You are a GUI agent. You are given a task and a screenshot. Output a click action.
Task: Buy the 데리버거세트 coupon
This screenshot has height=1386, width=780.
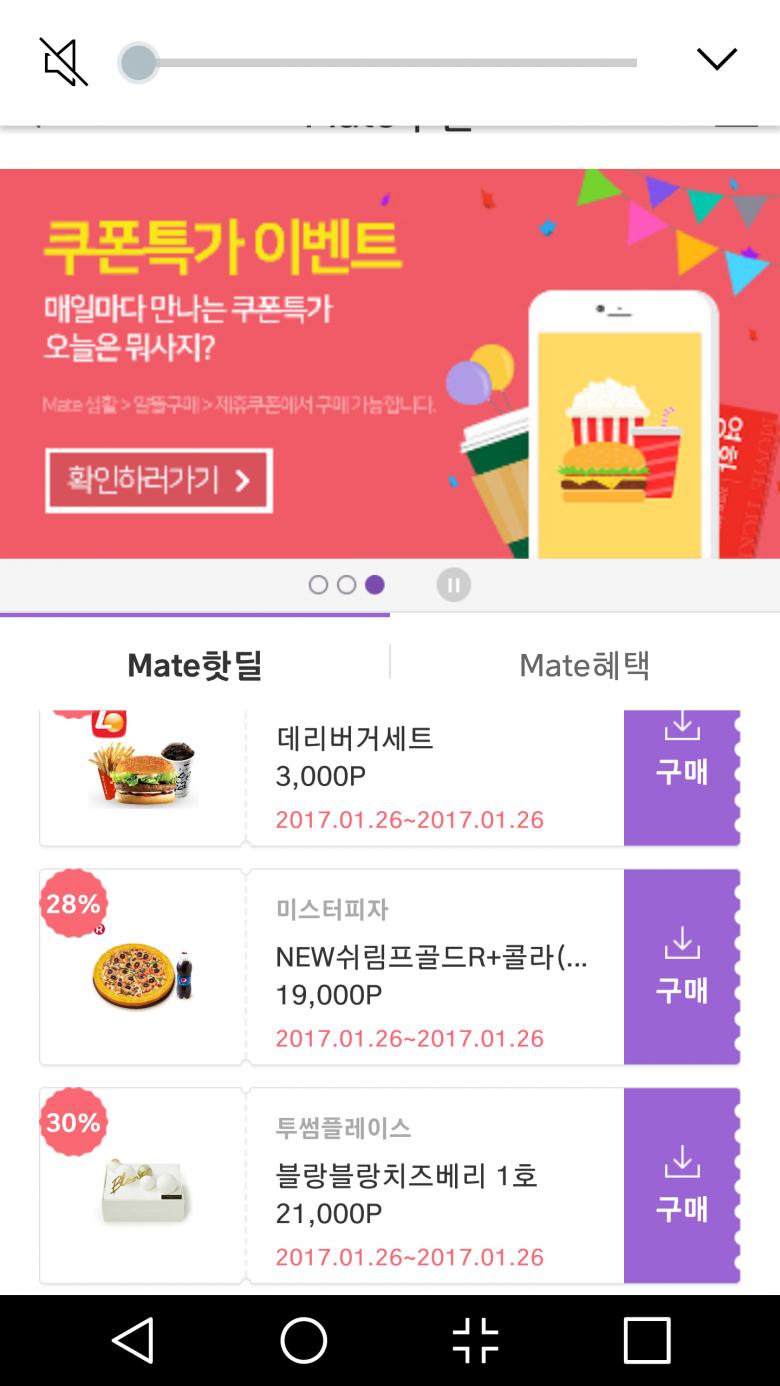coord(681,772)
